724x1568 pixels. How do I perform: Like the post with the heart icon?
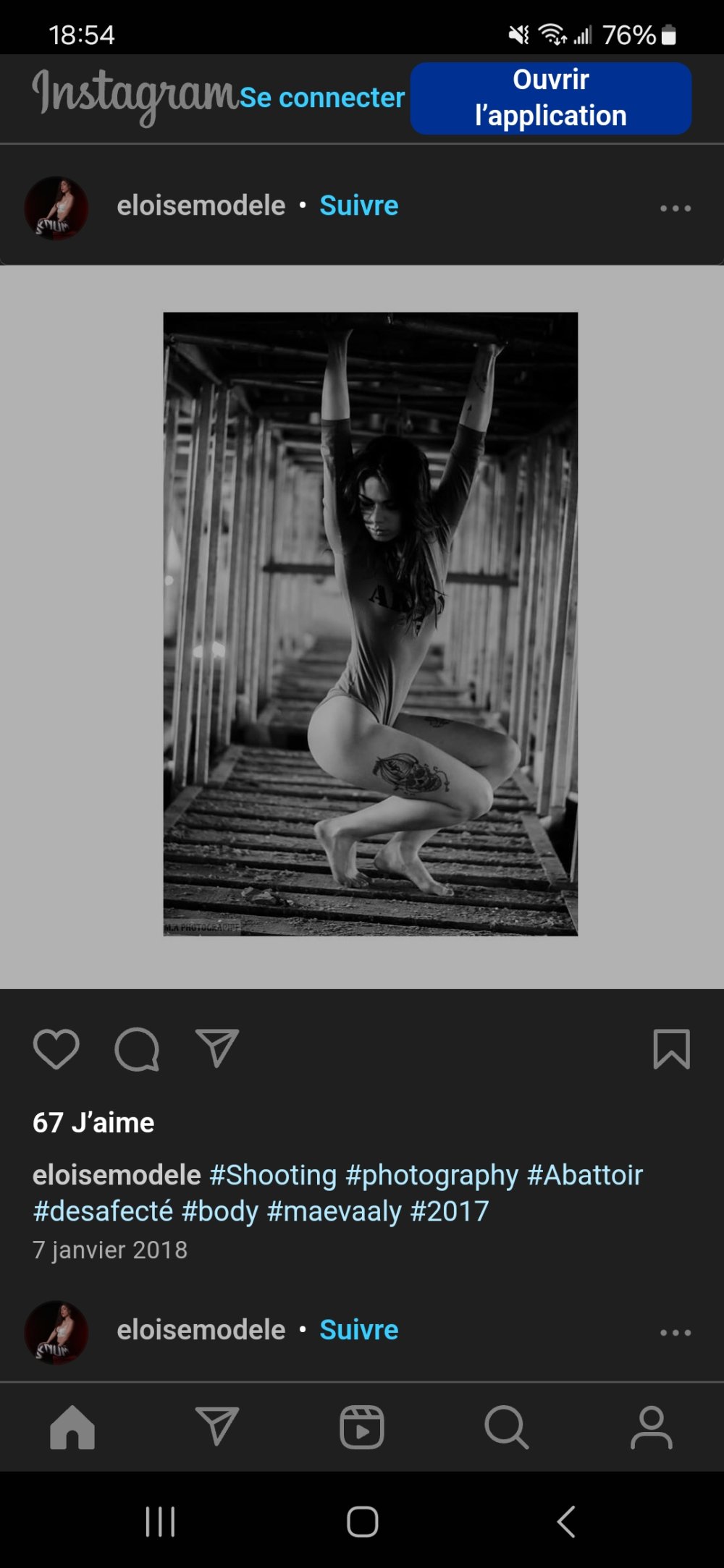(56, 1048)
